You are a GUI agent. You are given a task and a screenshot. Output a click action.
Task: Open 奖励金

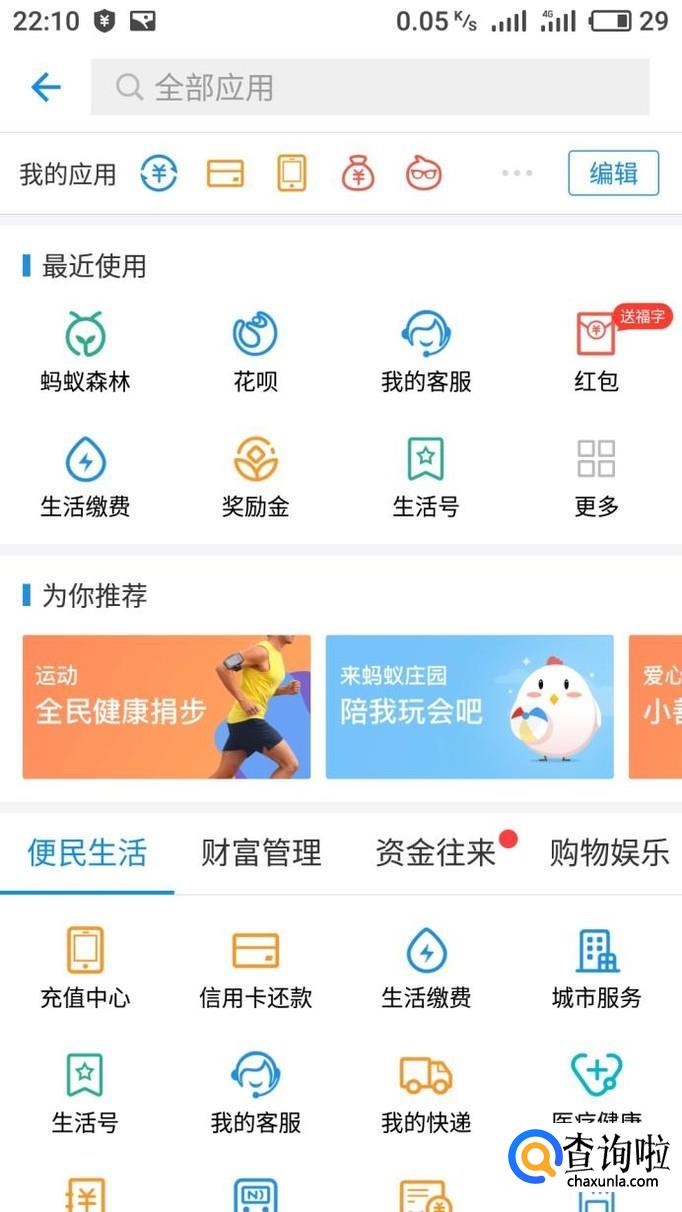[x=255, y=476]
